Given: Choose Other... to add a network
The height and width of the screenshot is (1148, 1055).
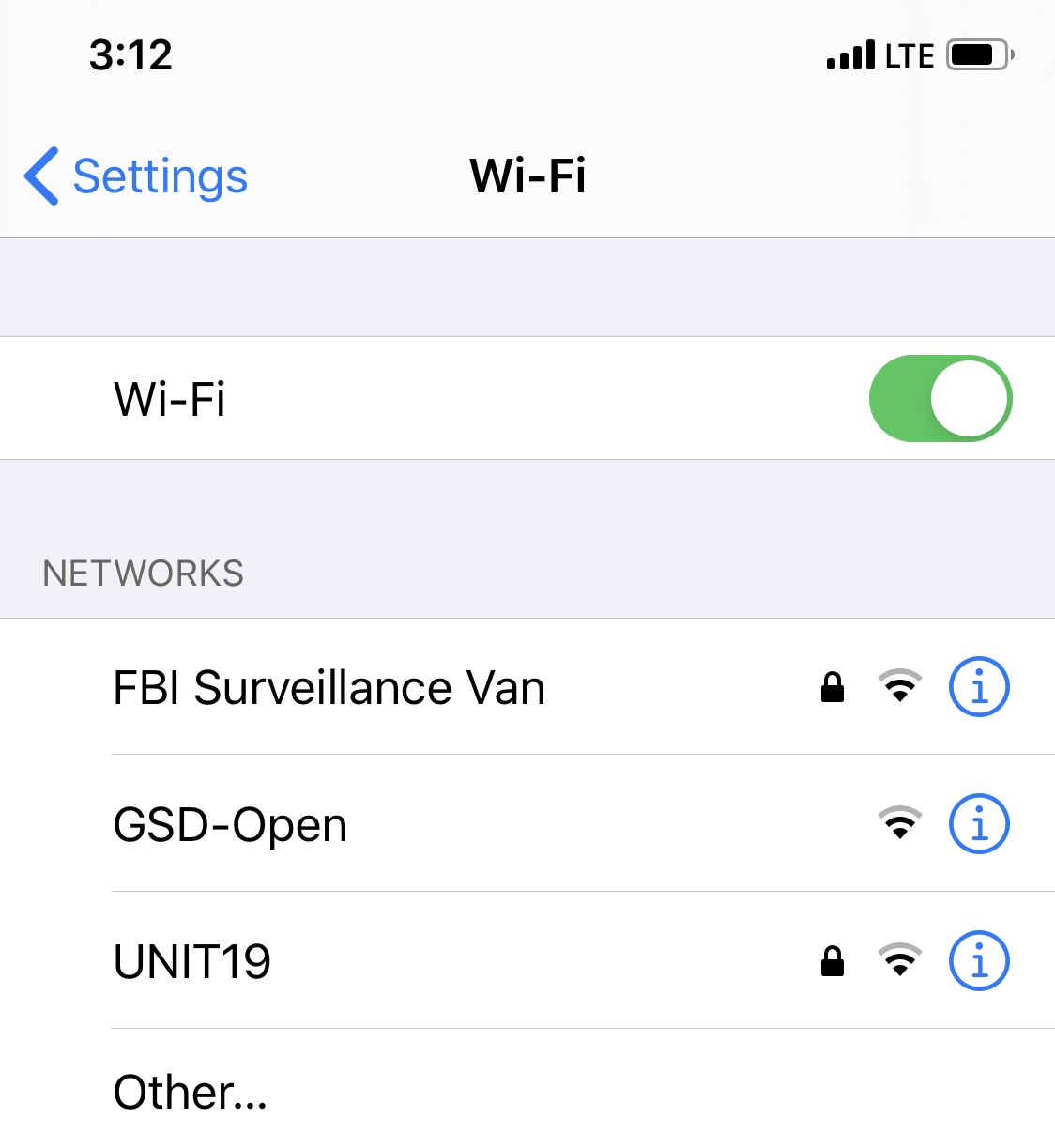Looking at the screenshot, I should point(191,1093).
